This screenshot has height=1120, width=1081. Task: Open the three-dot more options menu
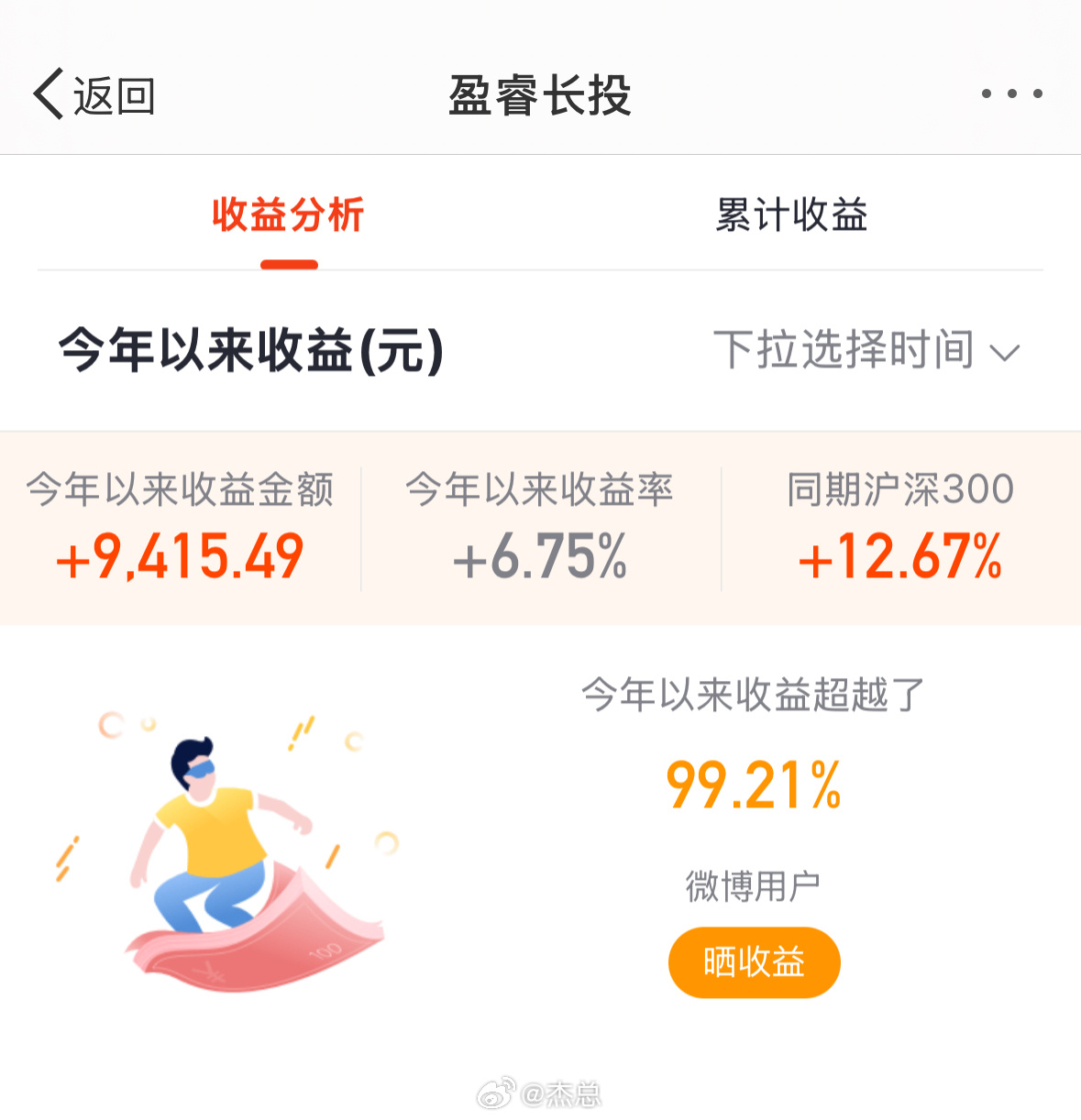1012,93
